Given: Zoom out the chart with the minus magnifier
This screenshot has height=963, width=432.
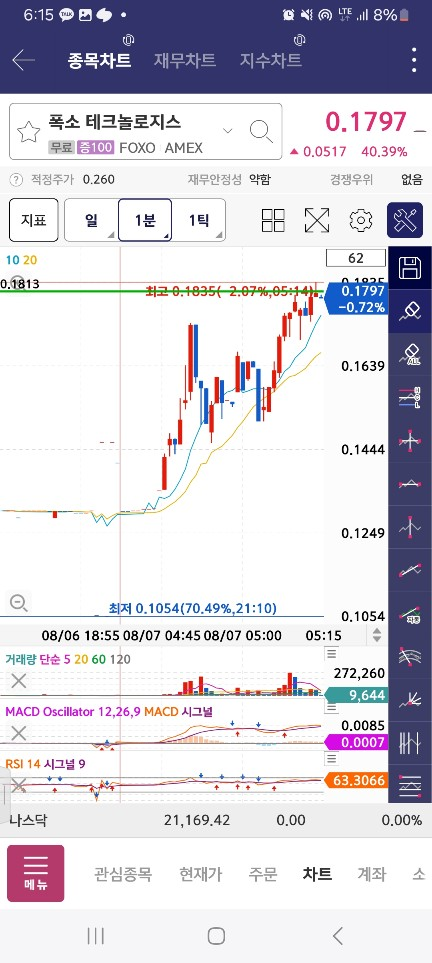Looking at the screenshot, I should [x=19, y=603].
